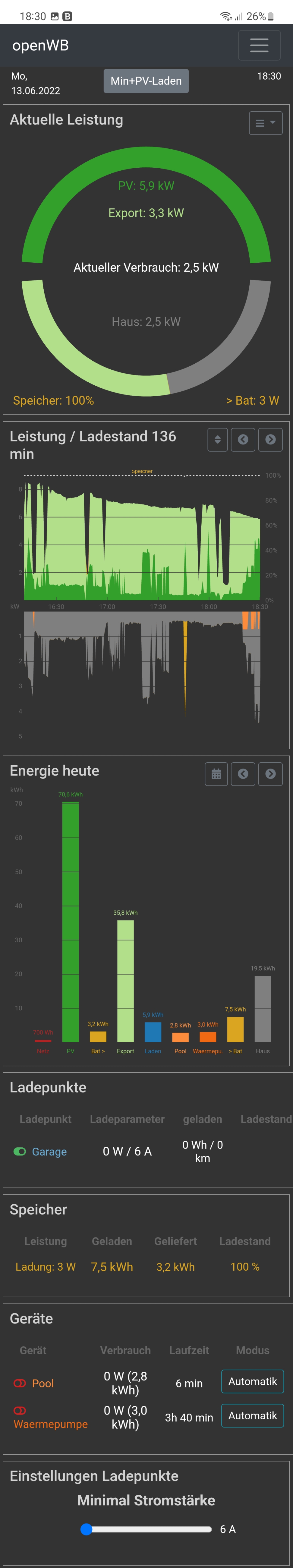Open the openWB hamburger menu
293x1568 pixels.
coord(259,45)
